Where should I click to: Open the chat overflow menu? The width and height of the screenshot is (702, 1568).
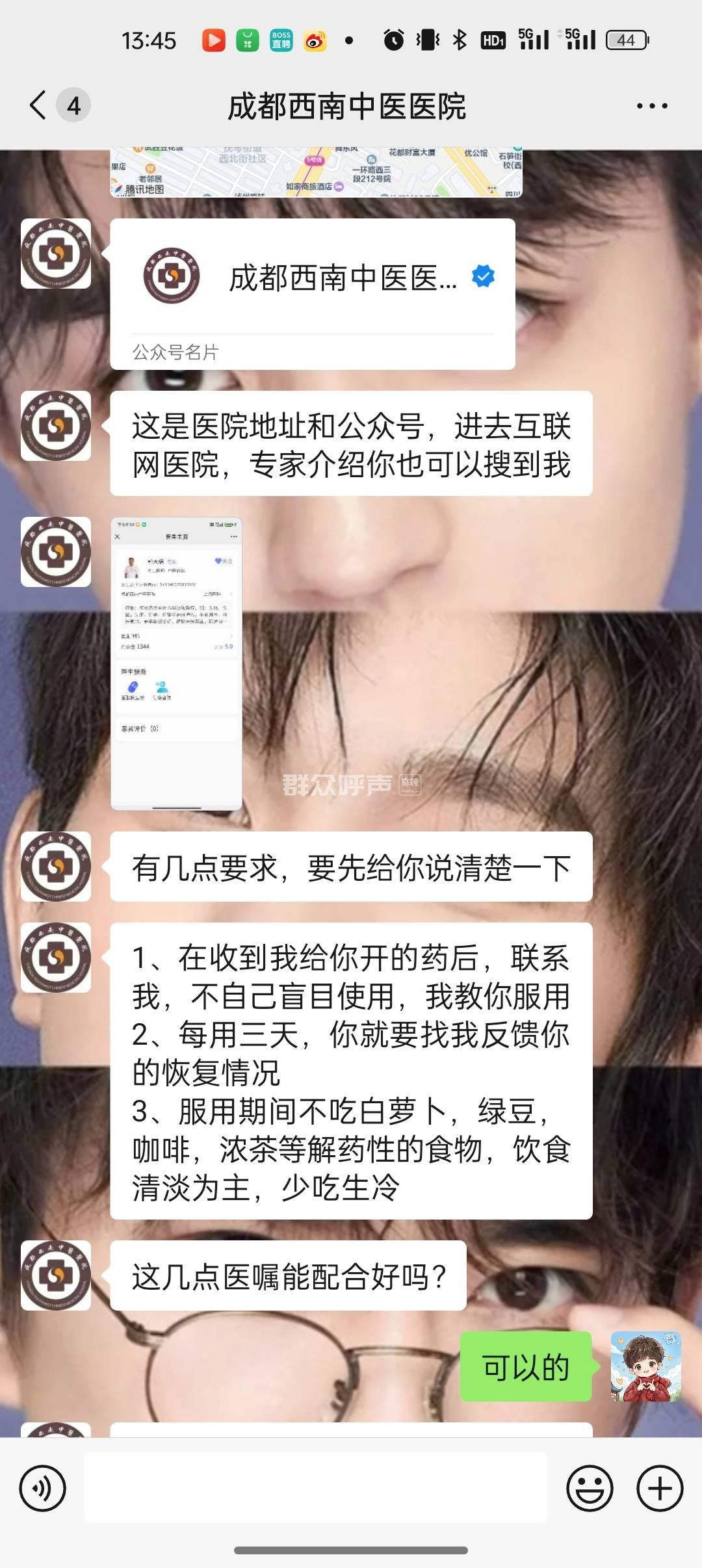[651, 106]
